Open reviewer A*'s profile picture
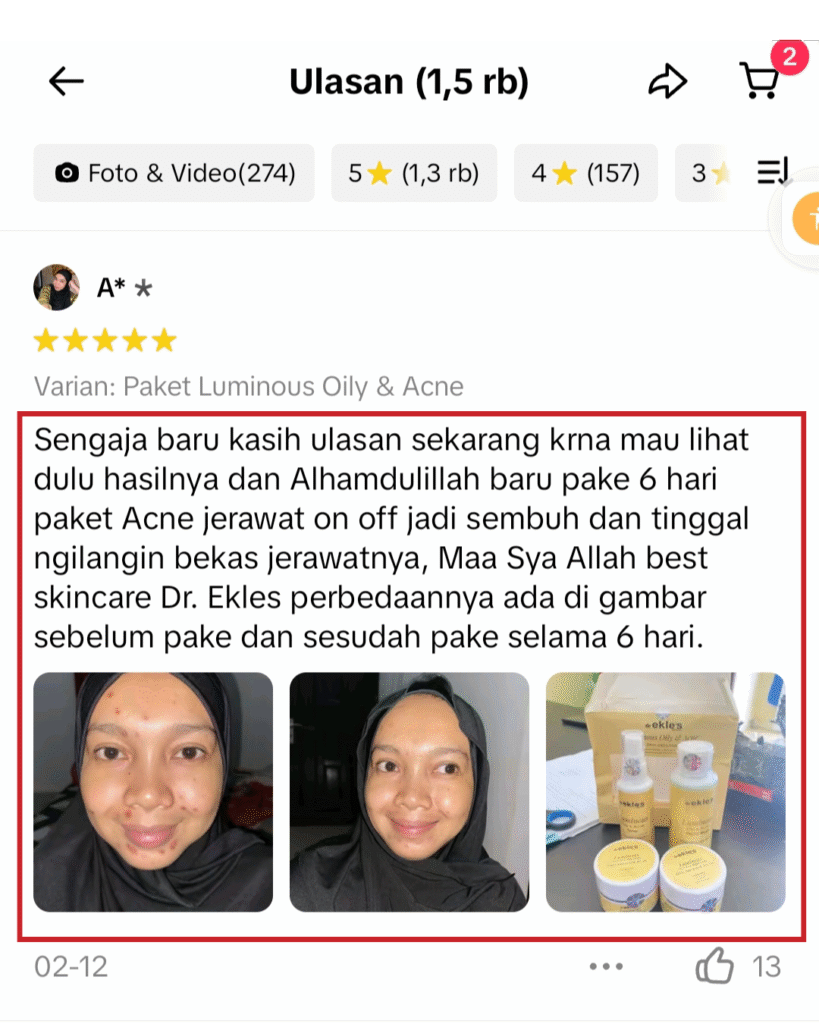The image size is (819, 1024). pos(56,288)
